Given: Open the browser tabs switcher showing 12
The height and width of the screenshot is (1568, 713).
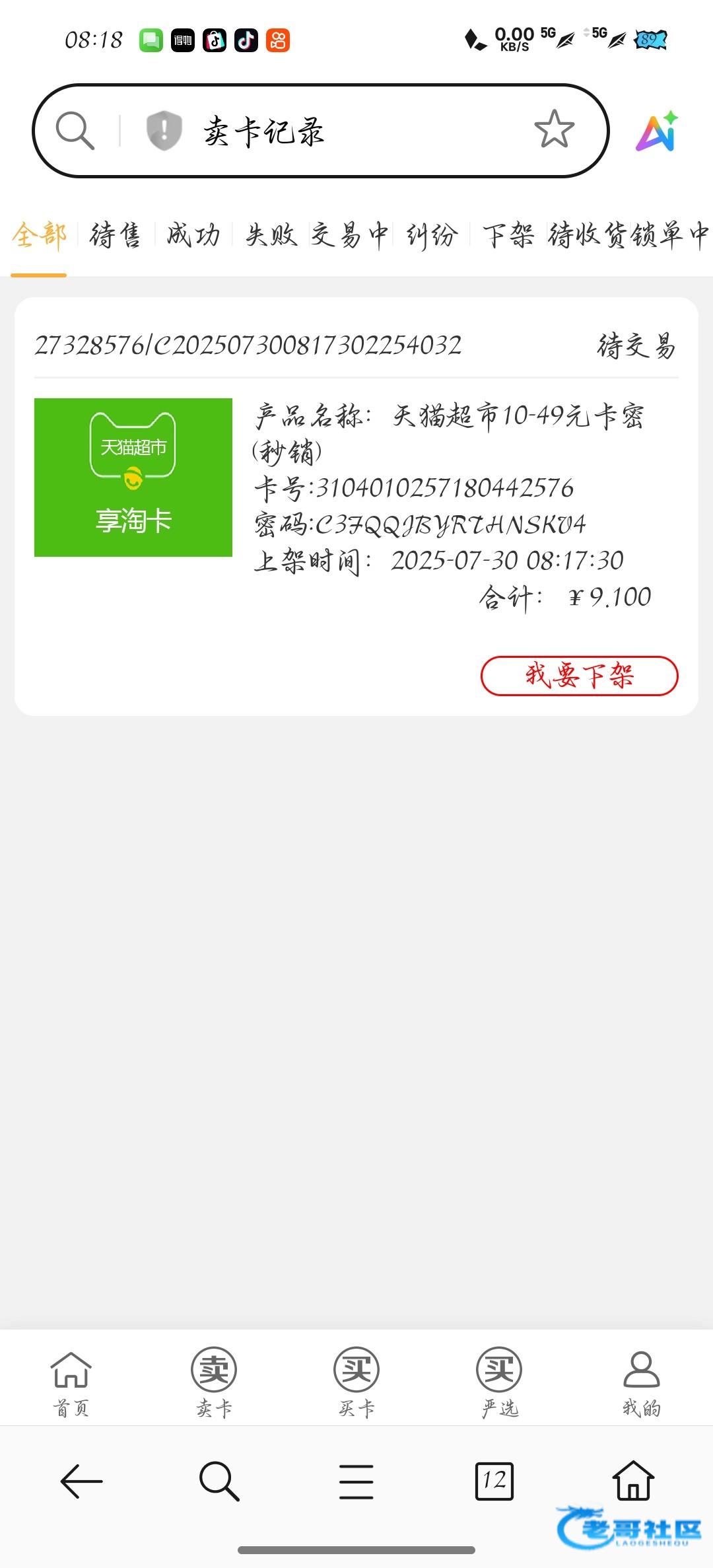Looking at the screenshot, I should pos(494,1481).
